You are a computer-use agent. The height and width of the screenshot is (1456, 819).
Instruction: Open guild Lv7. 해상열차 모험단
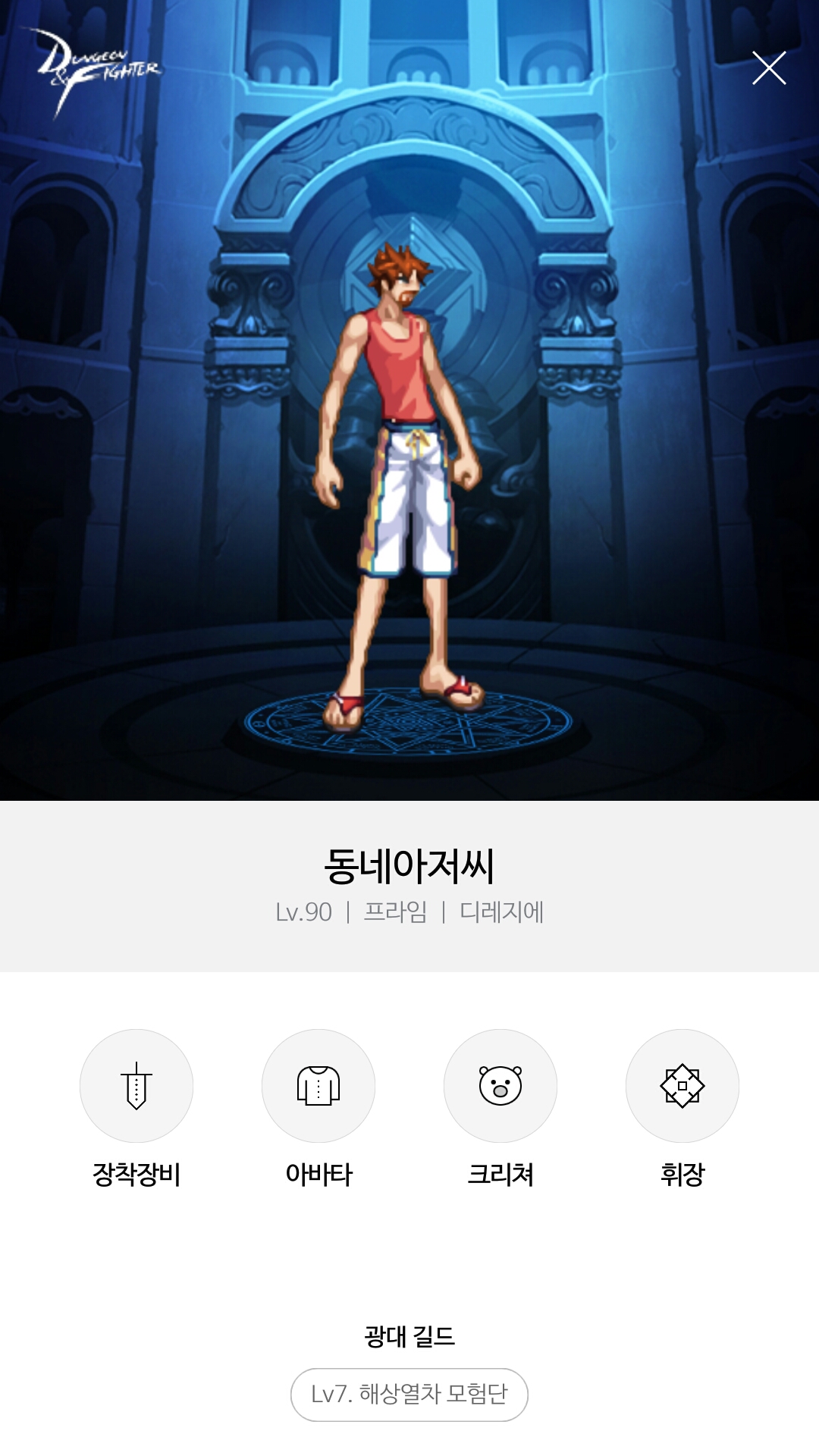409,1394
